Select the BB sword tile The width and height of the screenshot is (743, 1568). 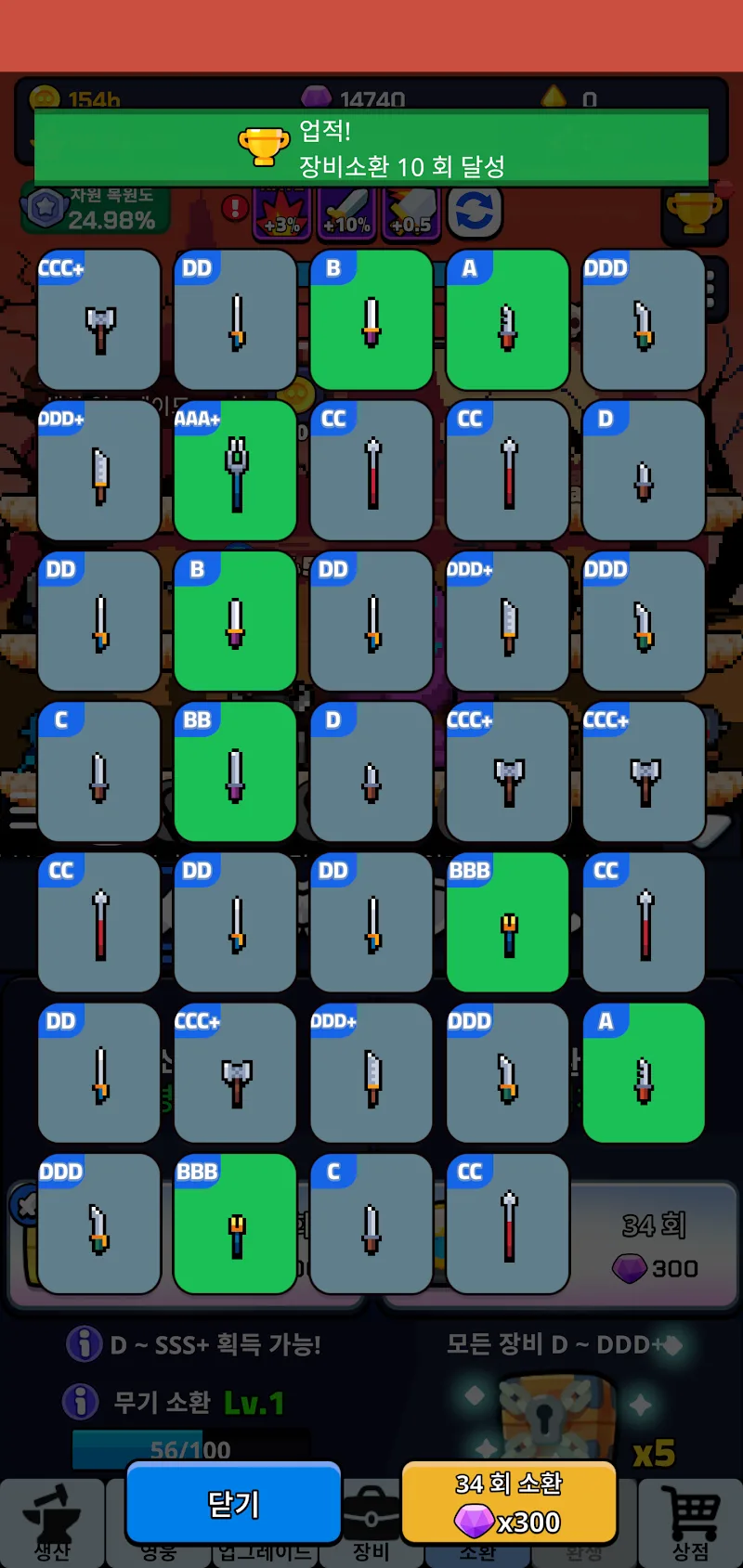235,771
